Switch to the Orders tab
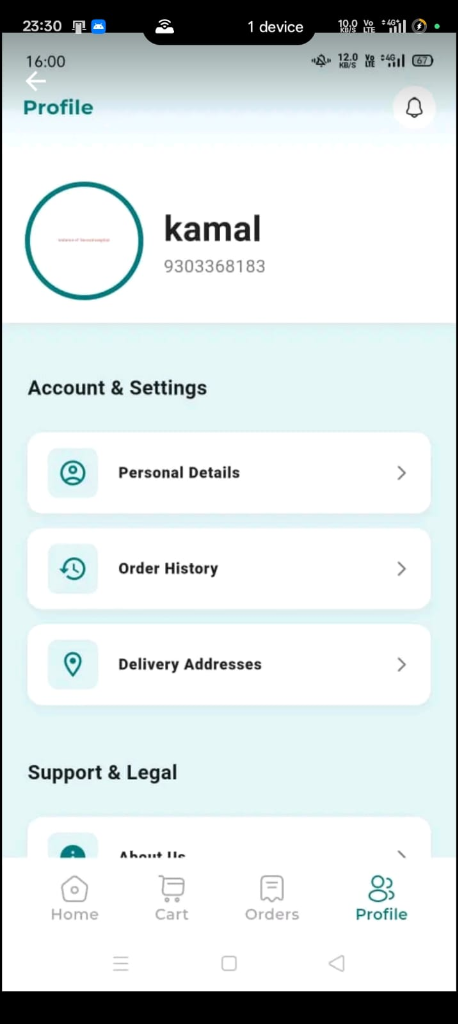 tap(272, 899)
